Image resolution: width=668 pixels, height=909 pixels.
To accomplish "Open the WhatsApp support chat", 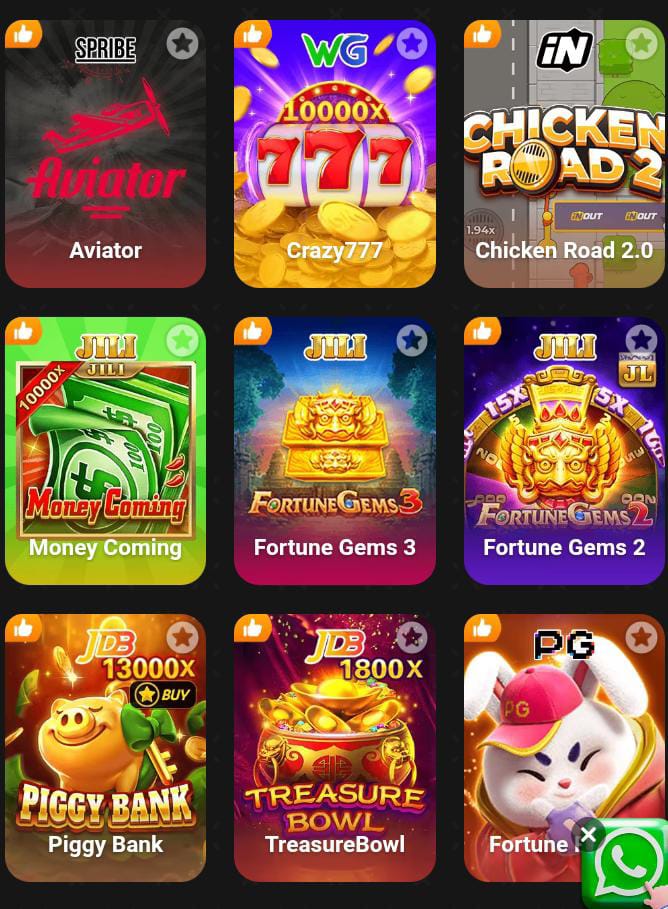I will (x=628, y=866).
